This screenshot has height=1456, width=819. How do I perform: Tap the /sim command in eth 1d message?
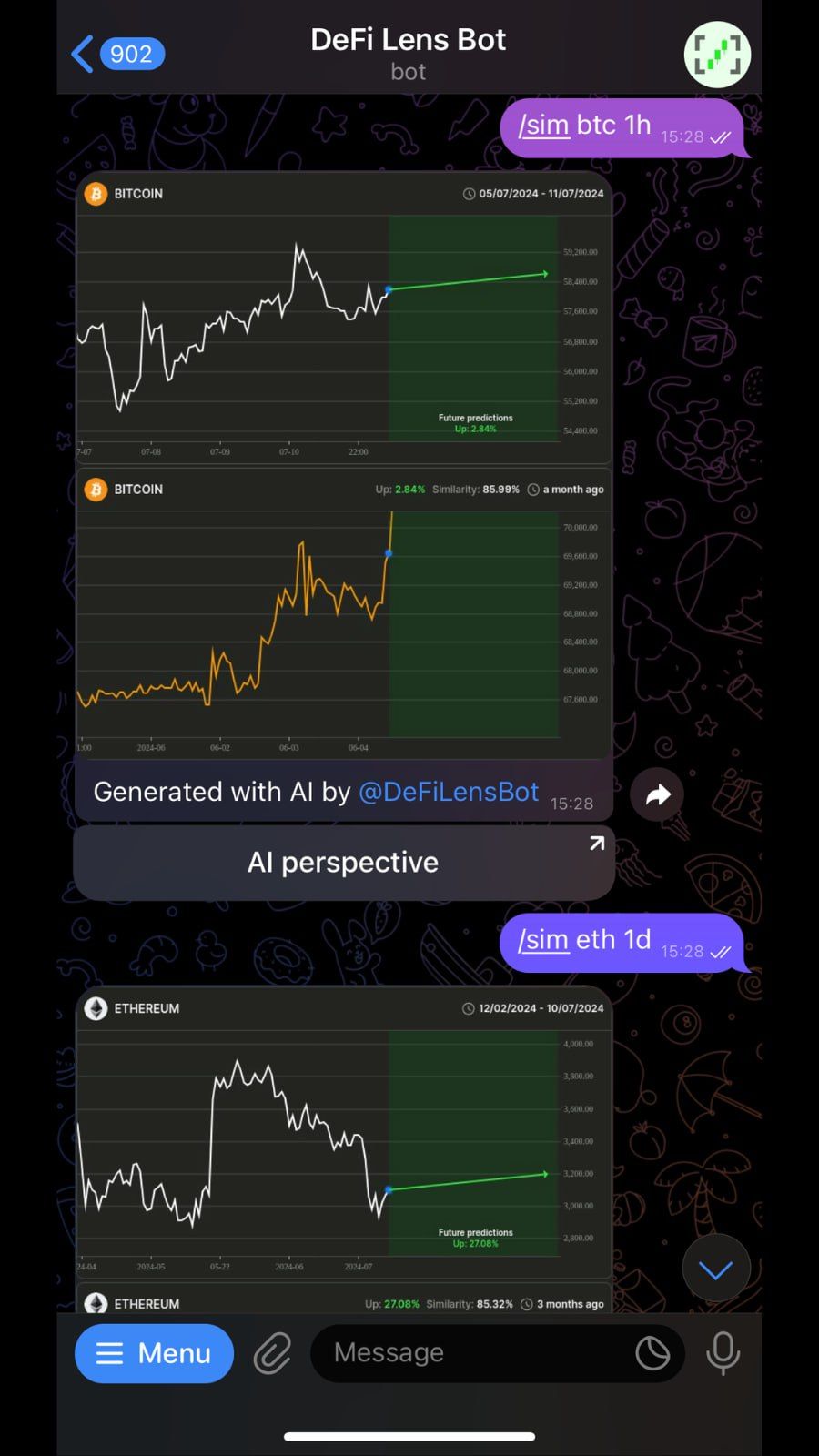pos(543,939)
